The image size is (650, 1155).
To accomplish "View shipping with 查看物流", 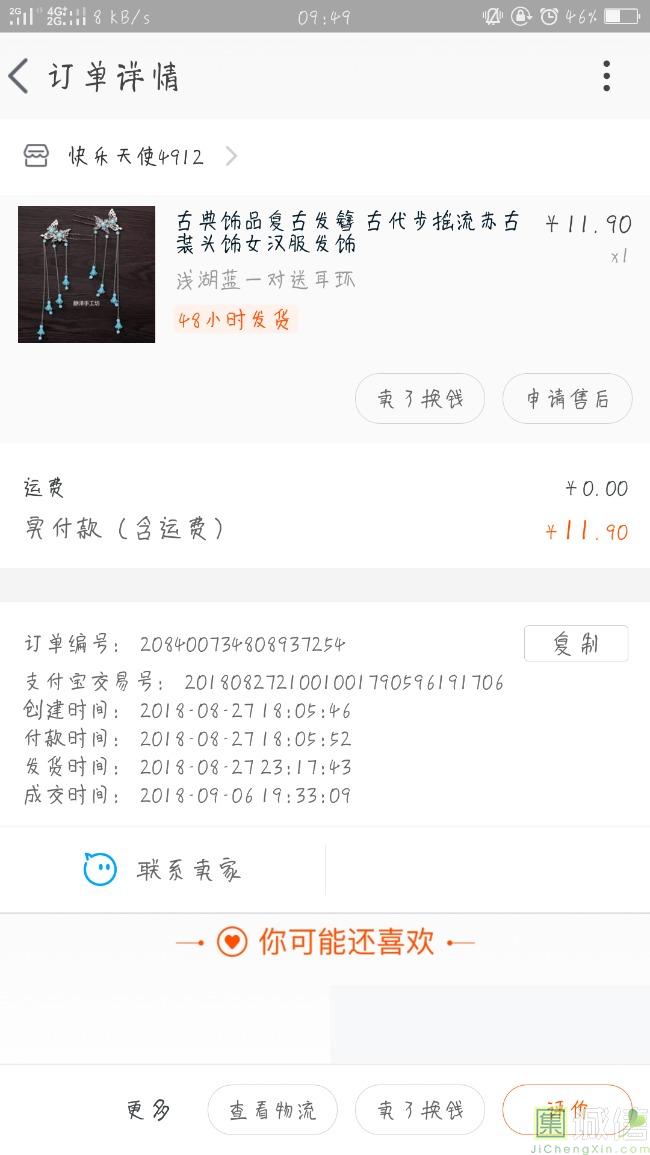I will (x=272, y=1110).
